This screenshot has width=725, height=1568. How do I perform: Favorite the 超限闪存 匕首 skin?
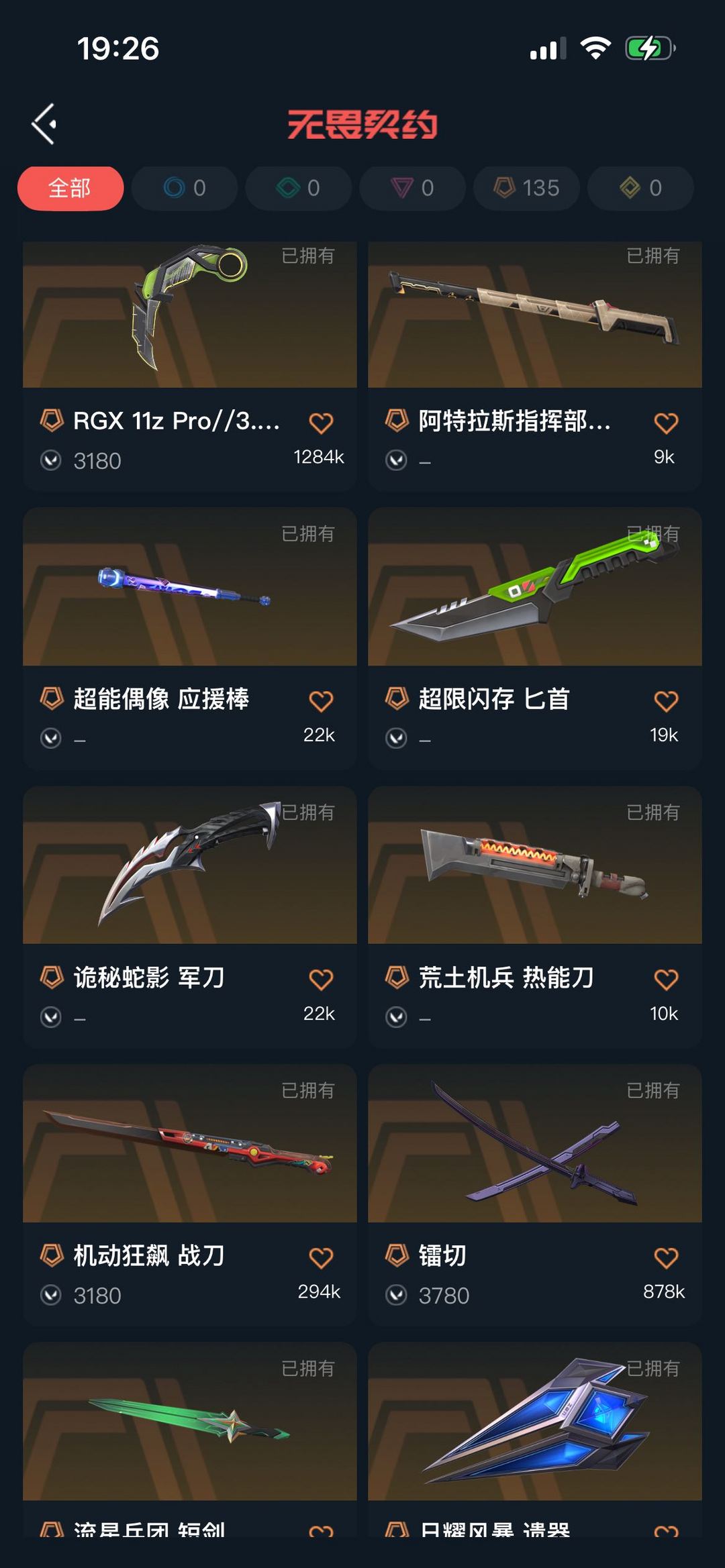[x=666, y=701]
